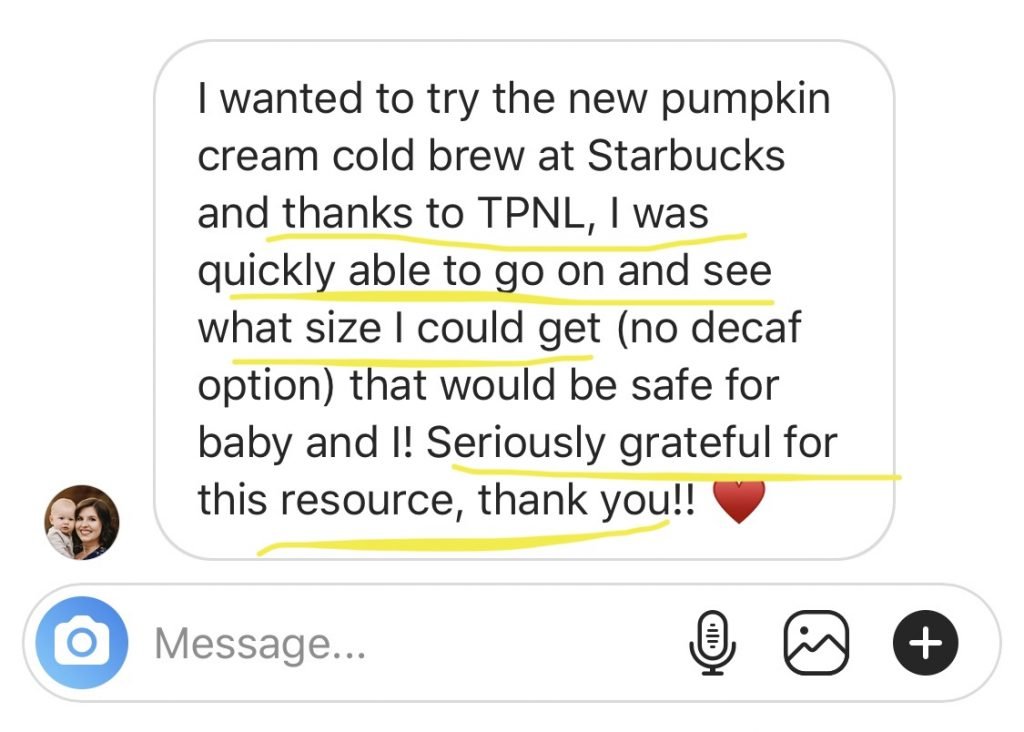Screen dimensions: 1024x732
Task: Open the sender's profile picture
Action: [x=82, y=522]
